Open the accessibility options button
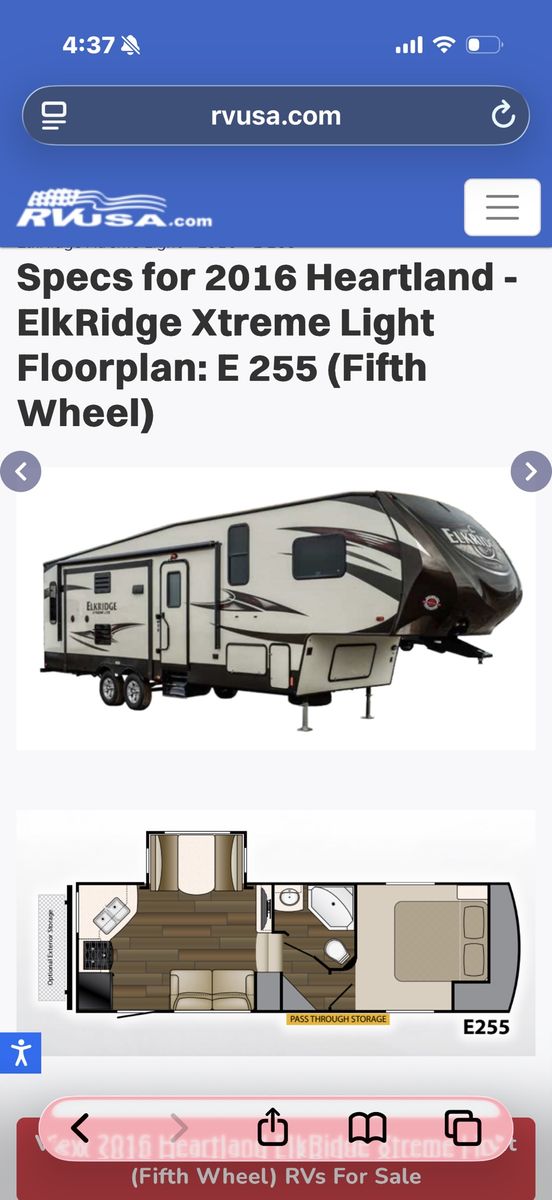The image size is (552, 1200). 20,1052
